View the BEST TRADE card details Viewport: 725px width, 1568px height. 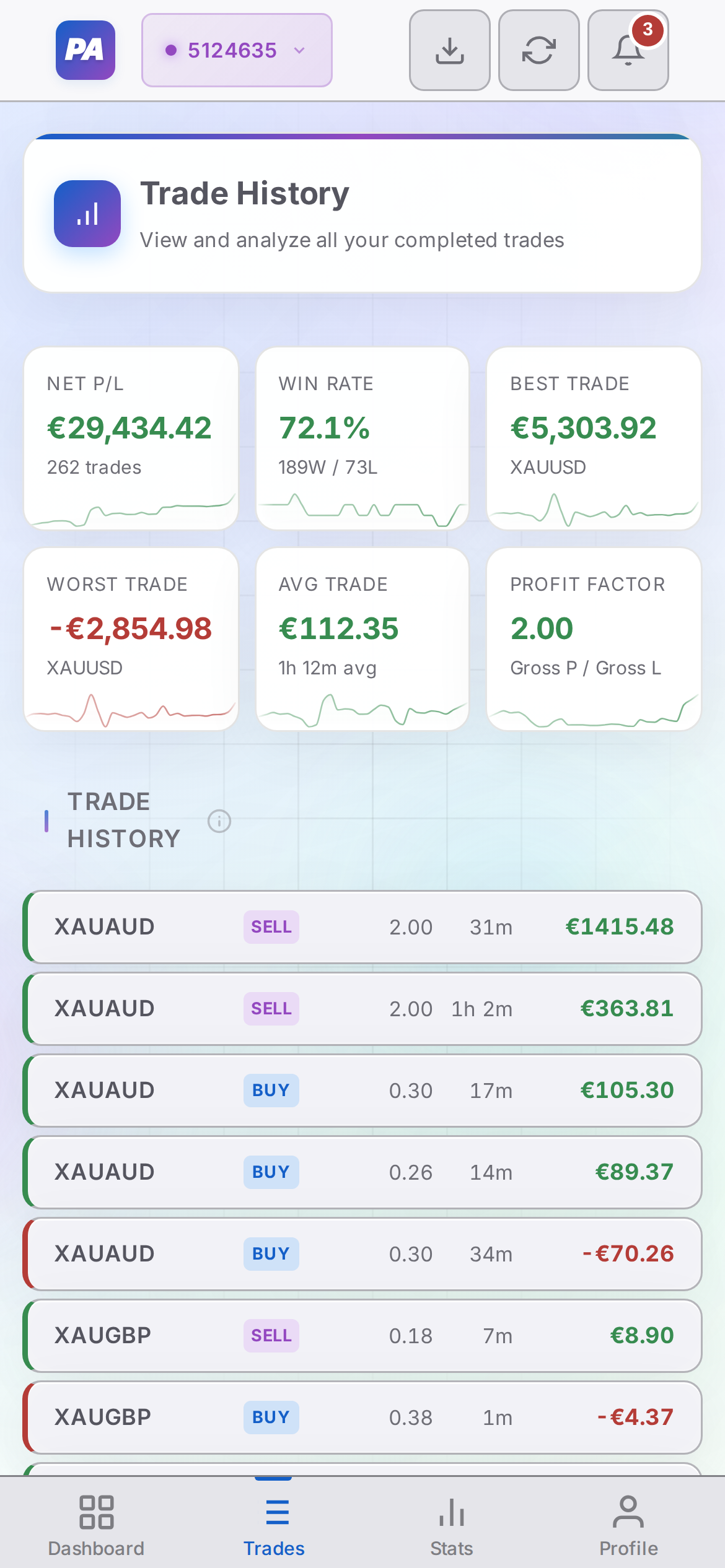point(594,438)
